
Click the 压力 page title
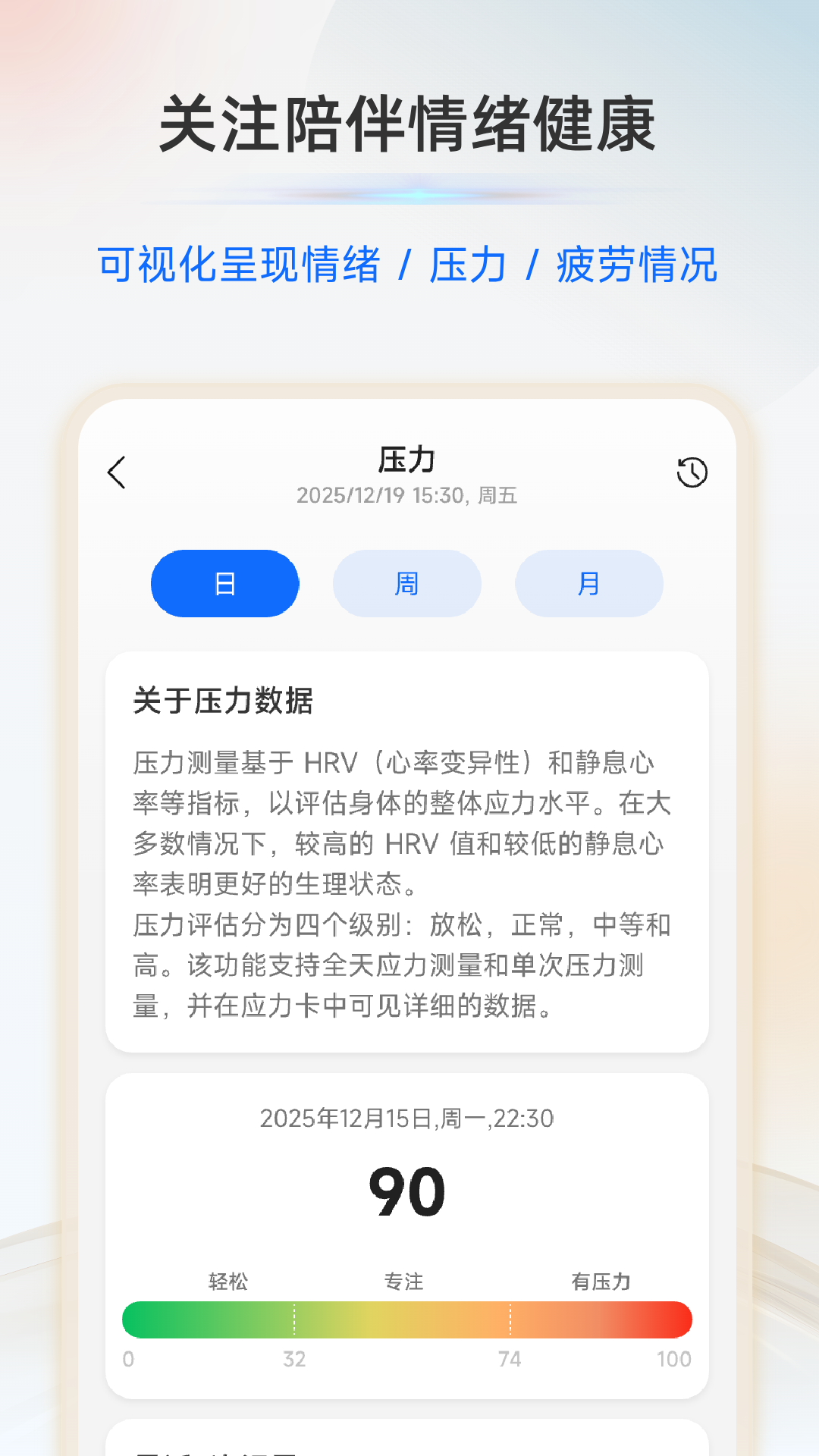409,460
